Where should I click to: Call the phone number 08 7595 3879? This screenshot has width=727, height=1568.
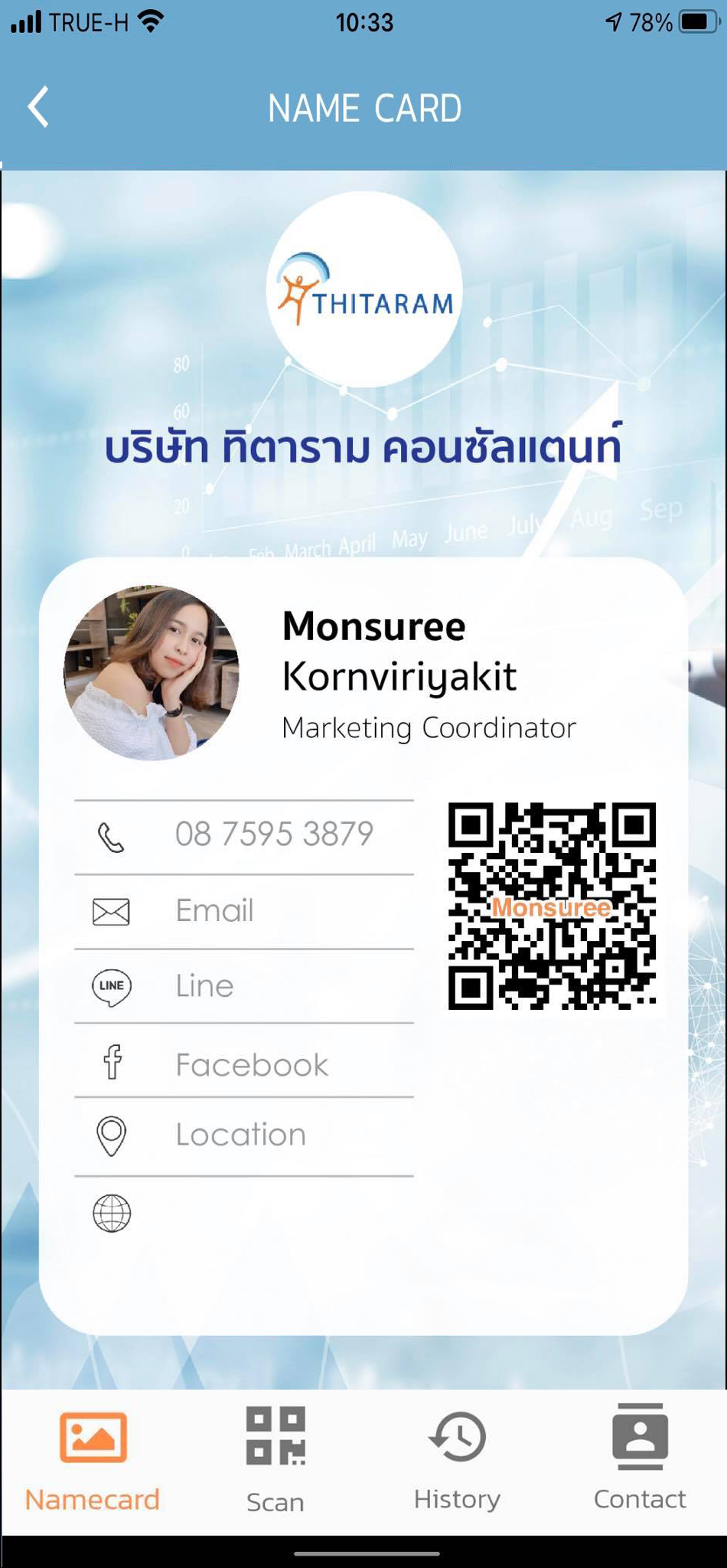273,834
